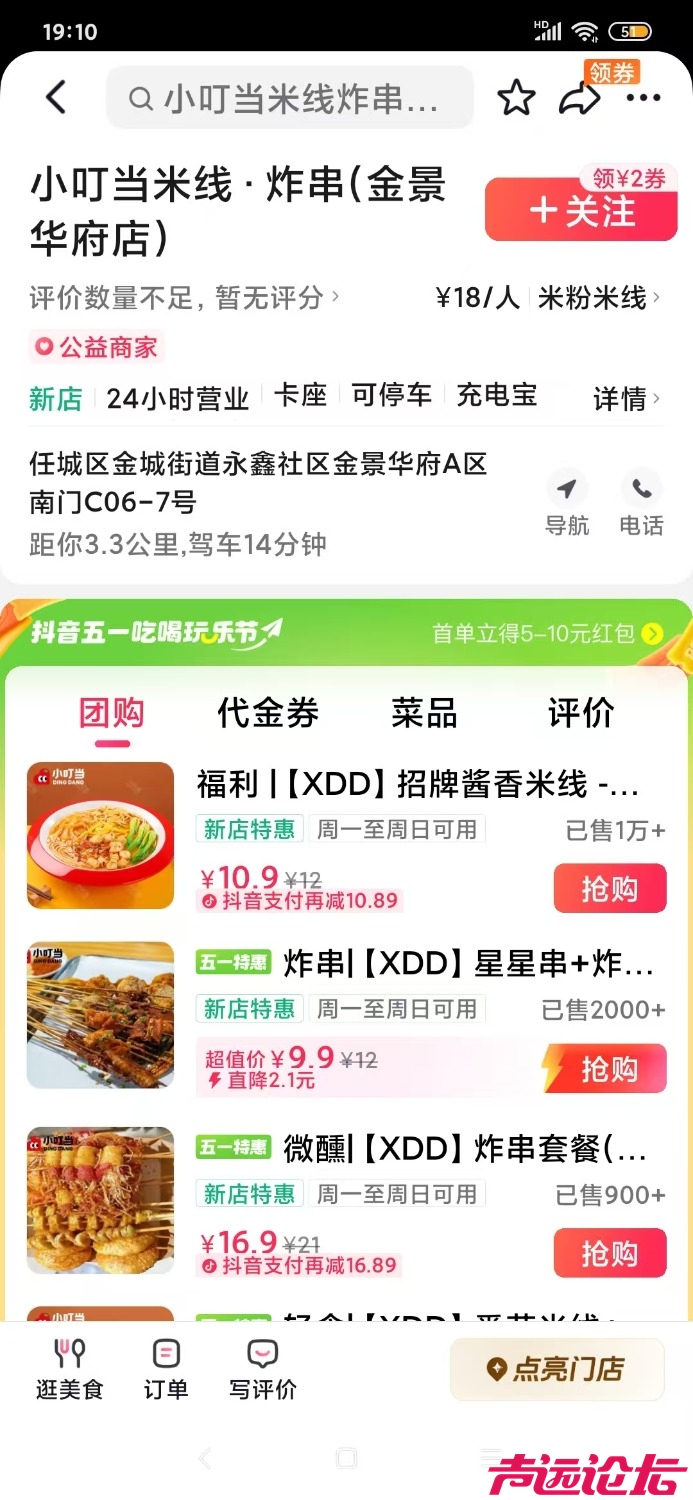This screenshot has height=1500, width=693.
Task: Tap 抢购 for 微醺 炸串套餐 deal
Action: pos(609,1253)
